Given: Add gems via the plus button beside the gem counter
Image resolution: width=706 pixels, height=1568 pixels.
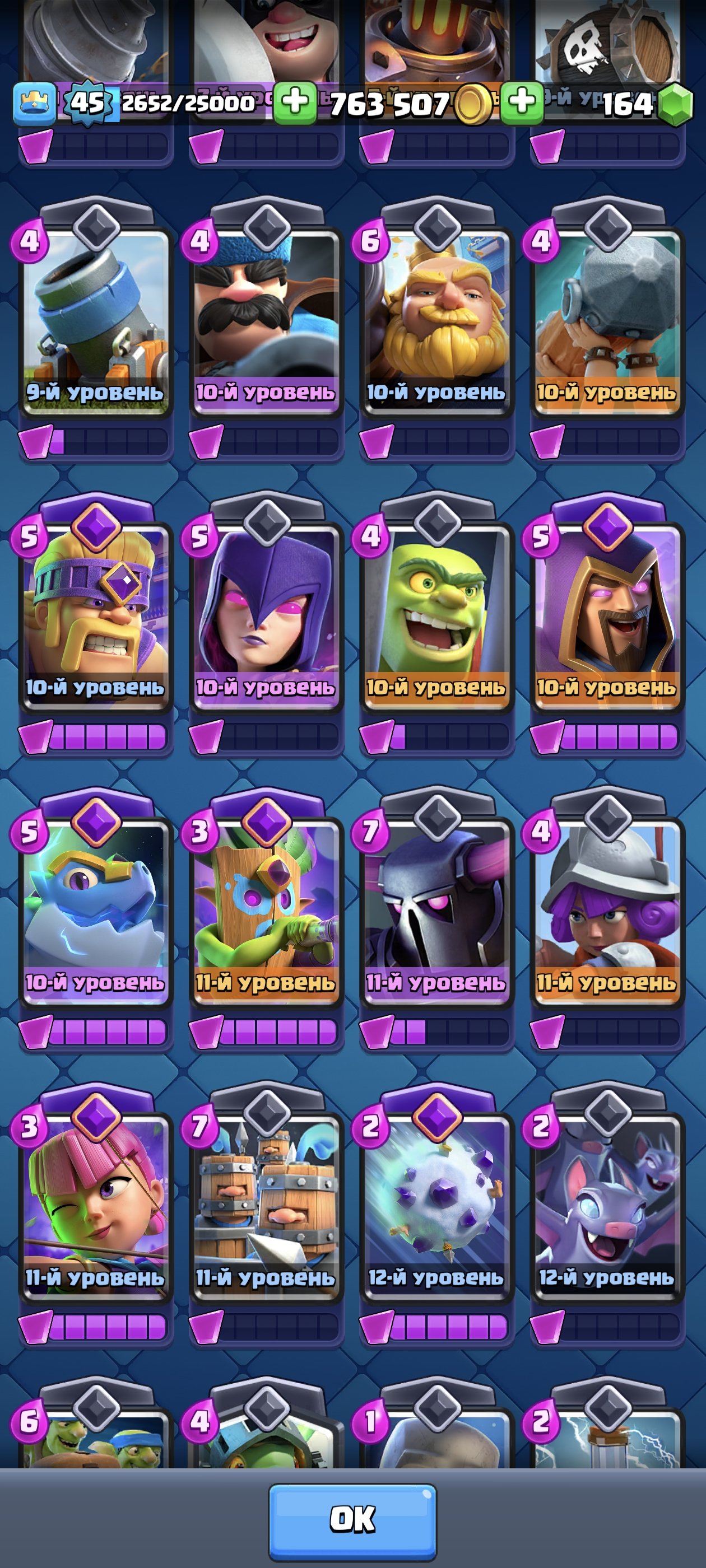Looking at the screenshot, I should (522, 102).
